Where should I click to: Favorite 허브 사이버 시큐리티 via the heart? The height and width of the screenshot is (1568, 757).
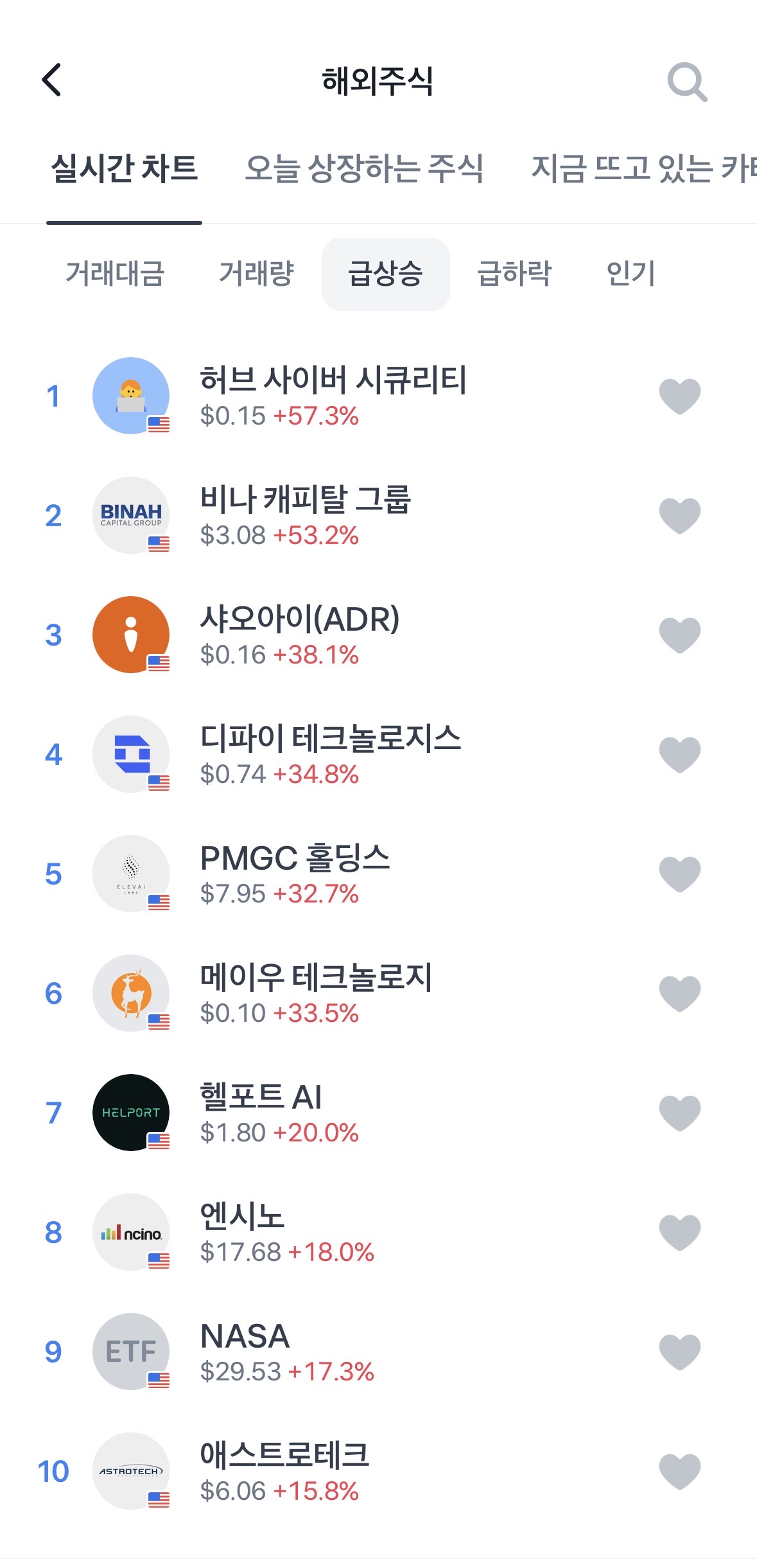680,396
